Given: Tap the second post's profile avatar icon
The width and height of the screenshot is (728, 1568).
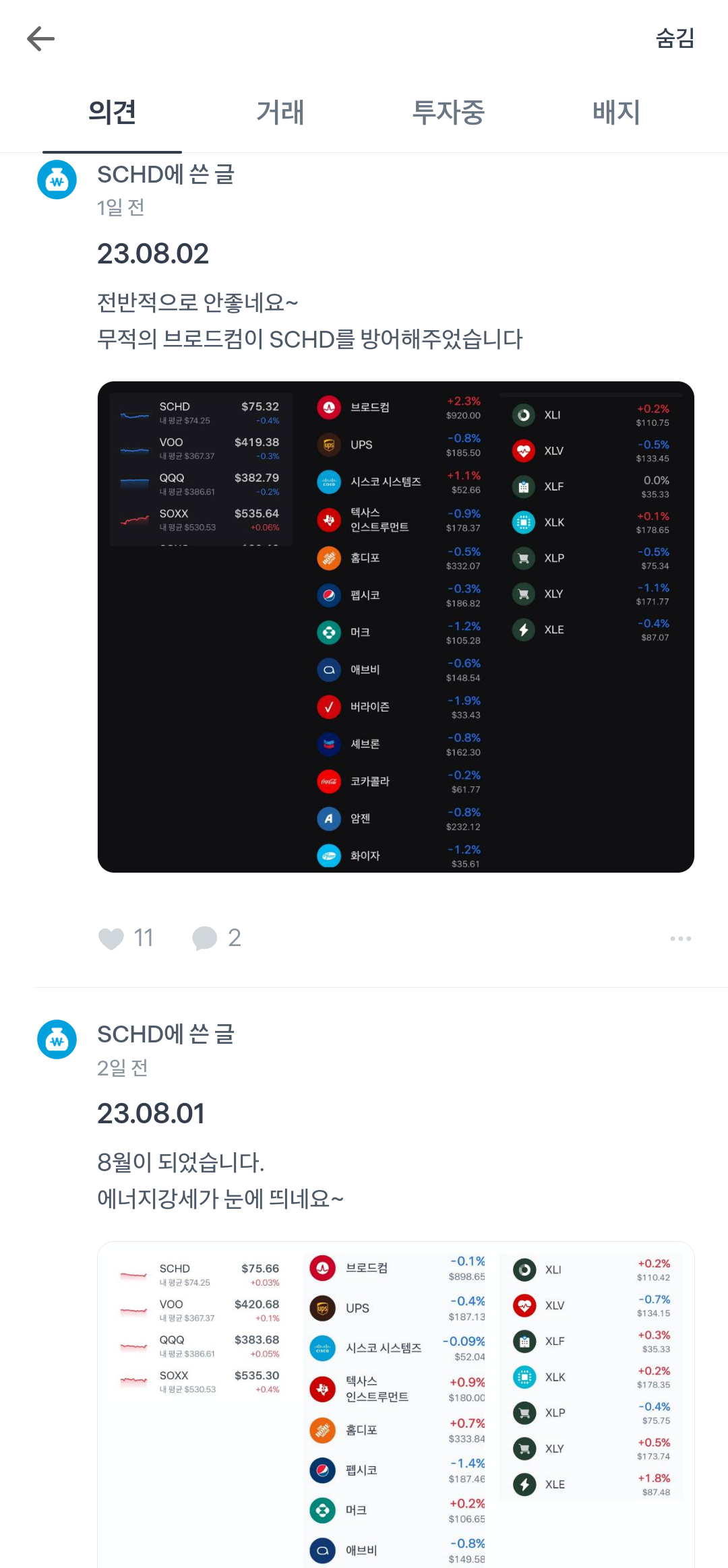Looking at the screenshot, I should 57,1037.
